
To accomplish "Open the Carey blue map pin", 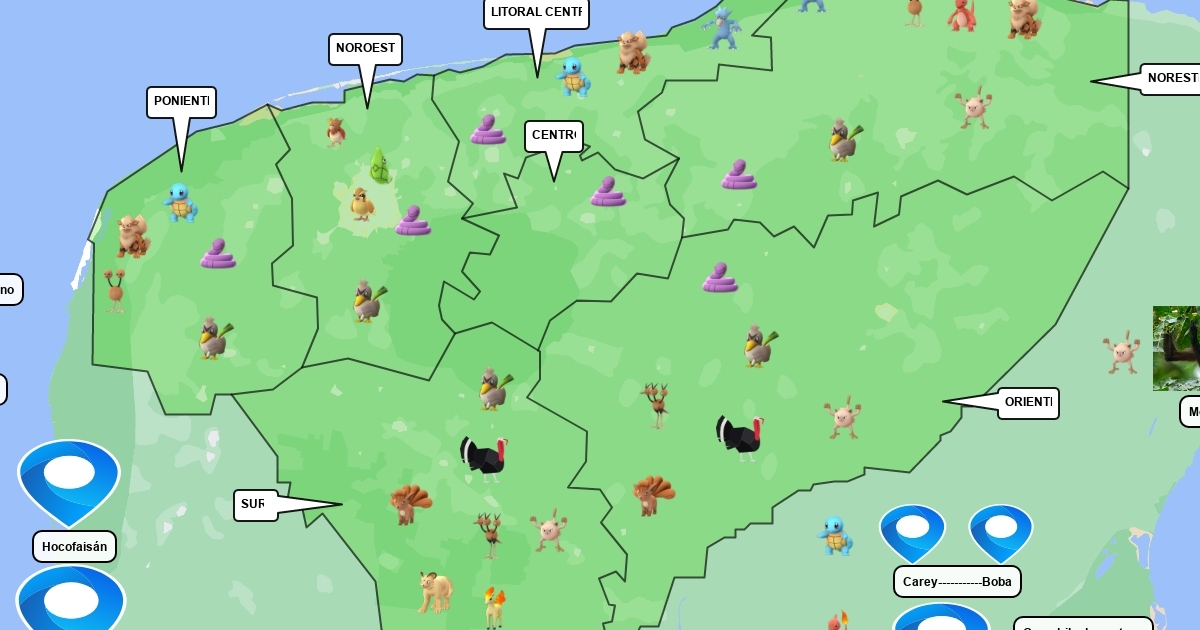I will [x=912, y=531].
